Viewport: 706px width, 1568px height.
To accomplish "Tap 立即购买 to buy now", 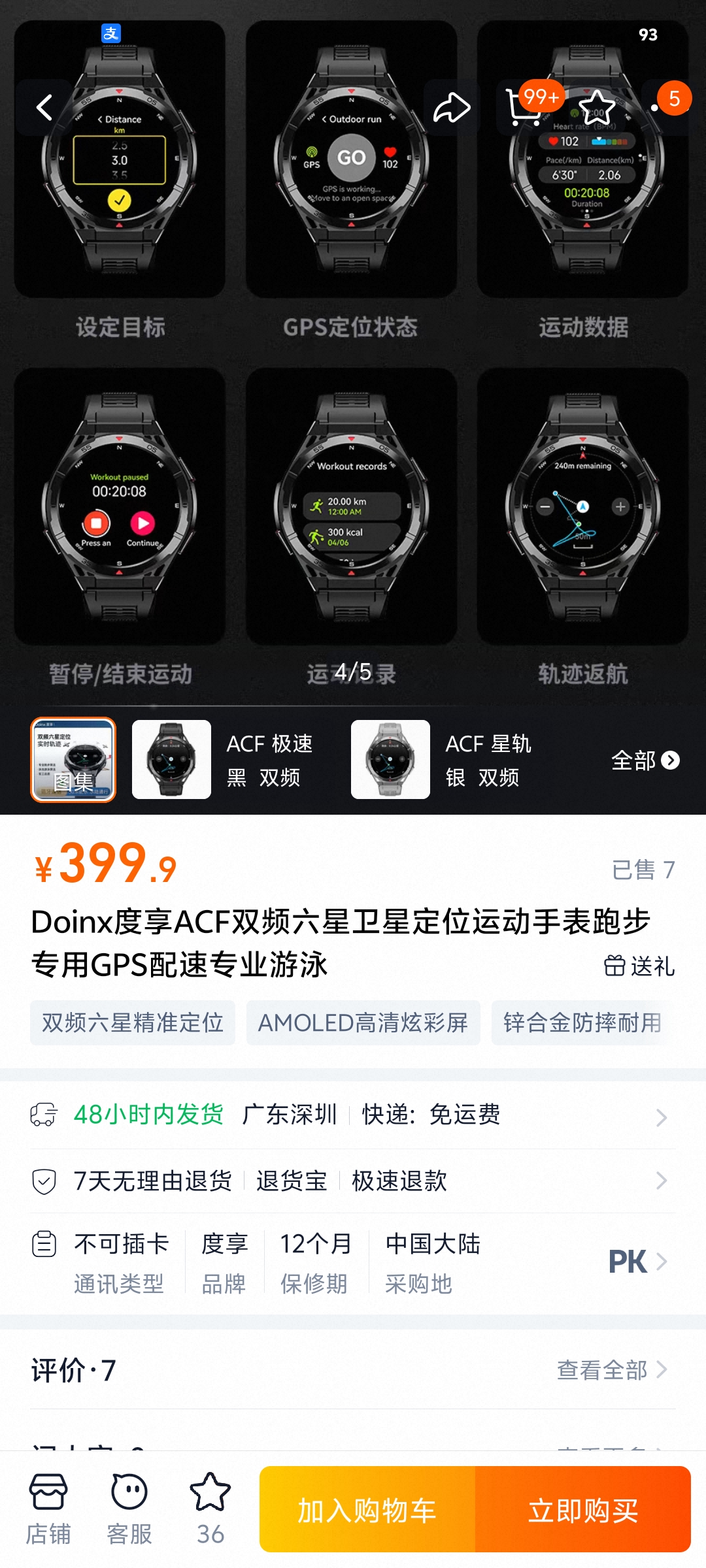I will (x=583, y=1509).
